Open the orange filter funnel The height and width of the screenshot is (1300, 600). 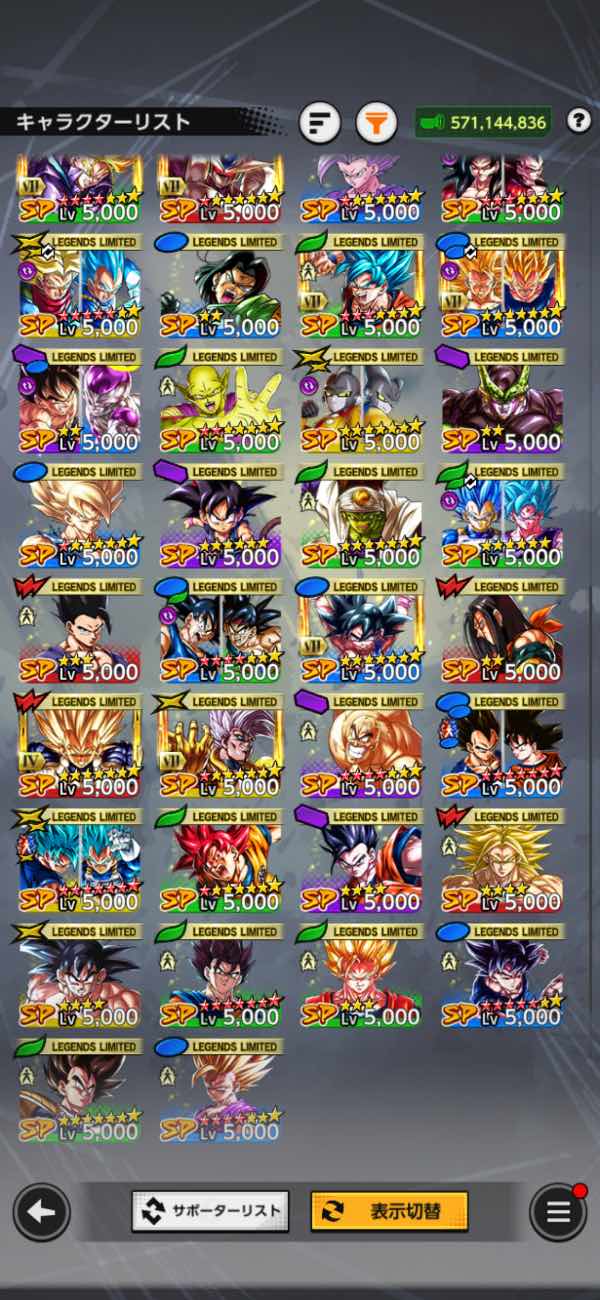coord(376,123)
